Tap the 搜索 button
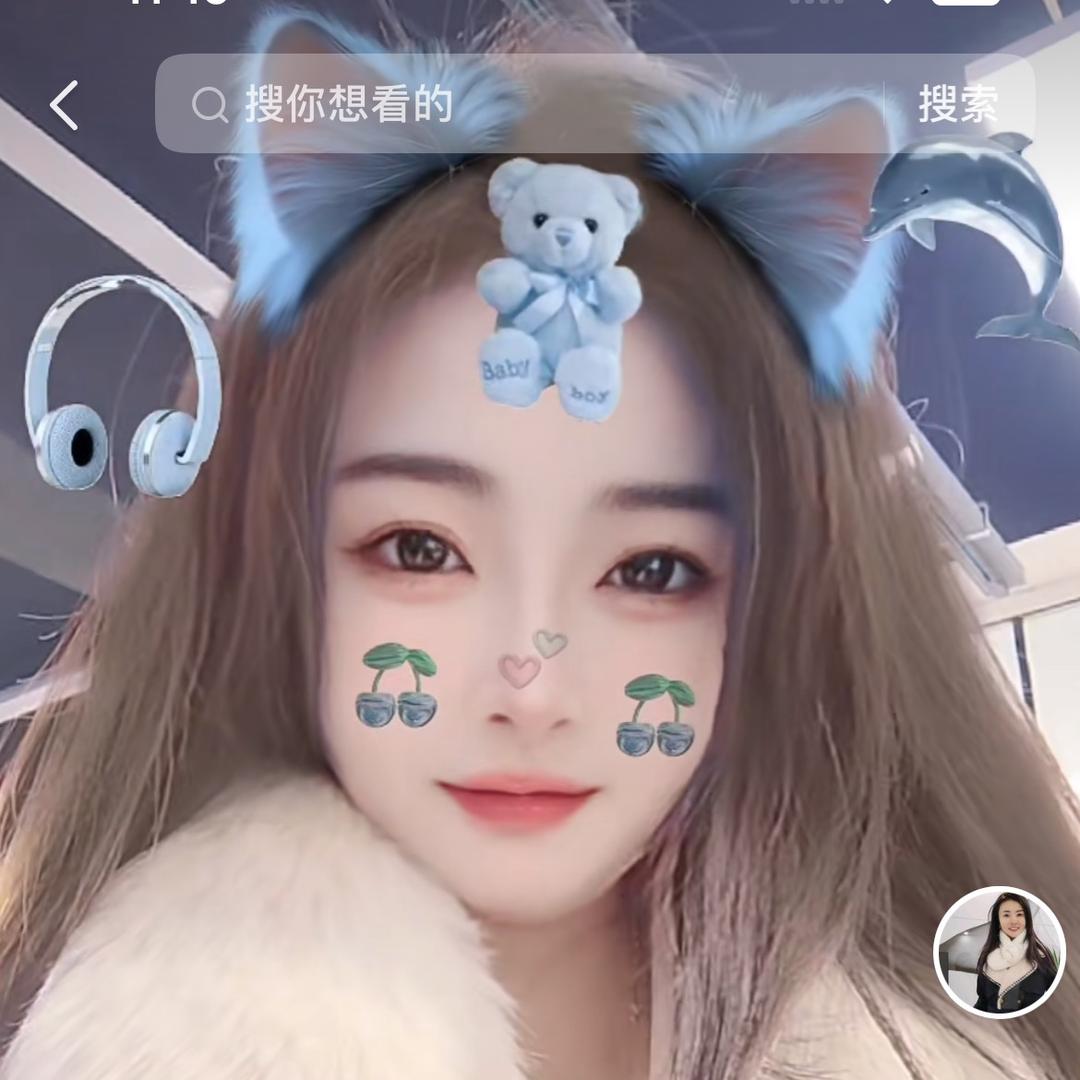Screen dimensions: 1080x1080 pyautogui.click(x=958, y=105)
